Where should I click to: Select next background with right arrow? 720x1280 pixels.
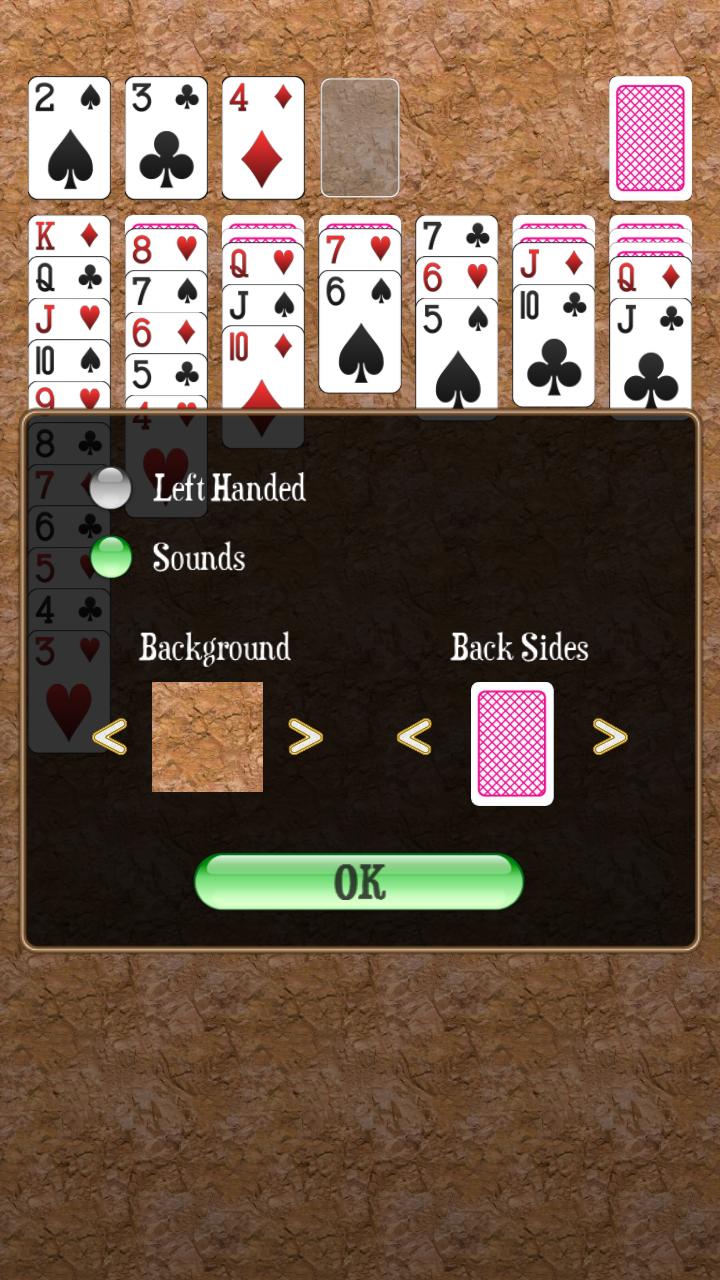coord(305,737)
